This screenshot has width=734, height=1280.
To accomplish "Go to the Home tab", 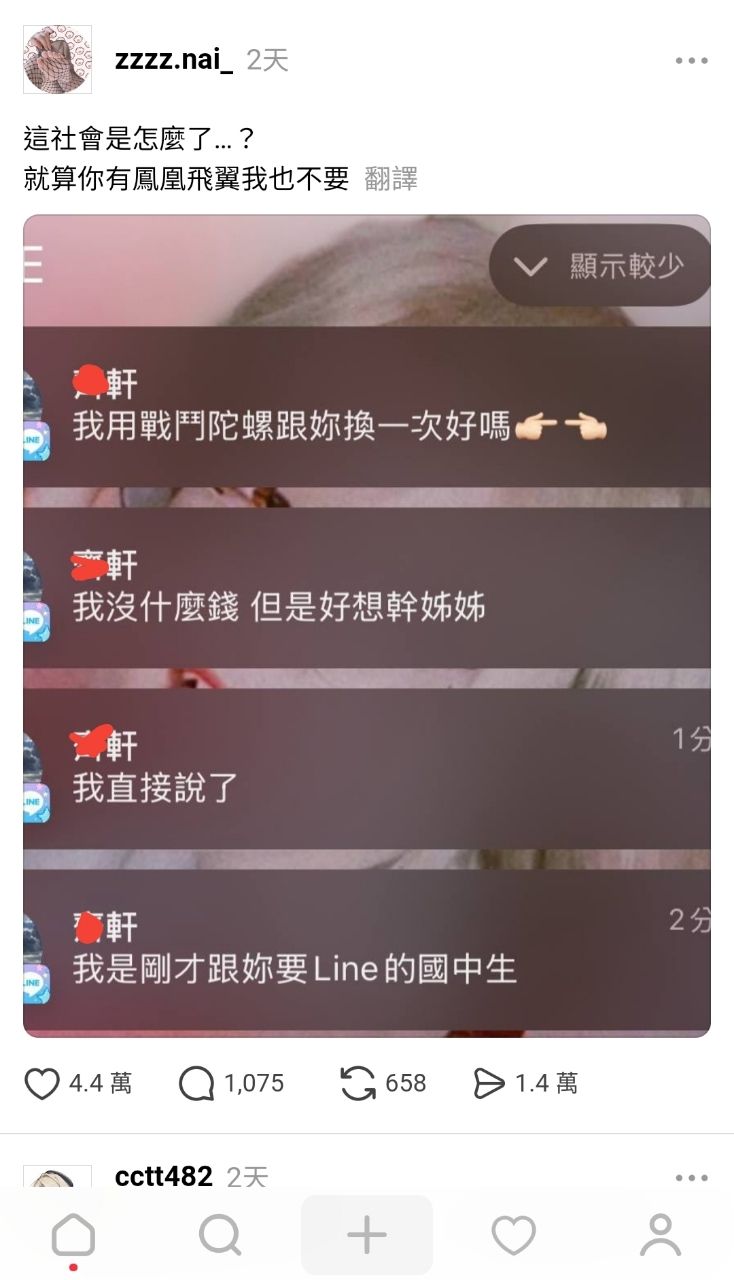I will click(73, 1236).
